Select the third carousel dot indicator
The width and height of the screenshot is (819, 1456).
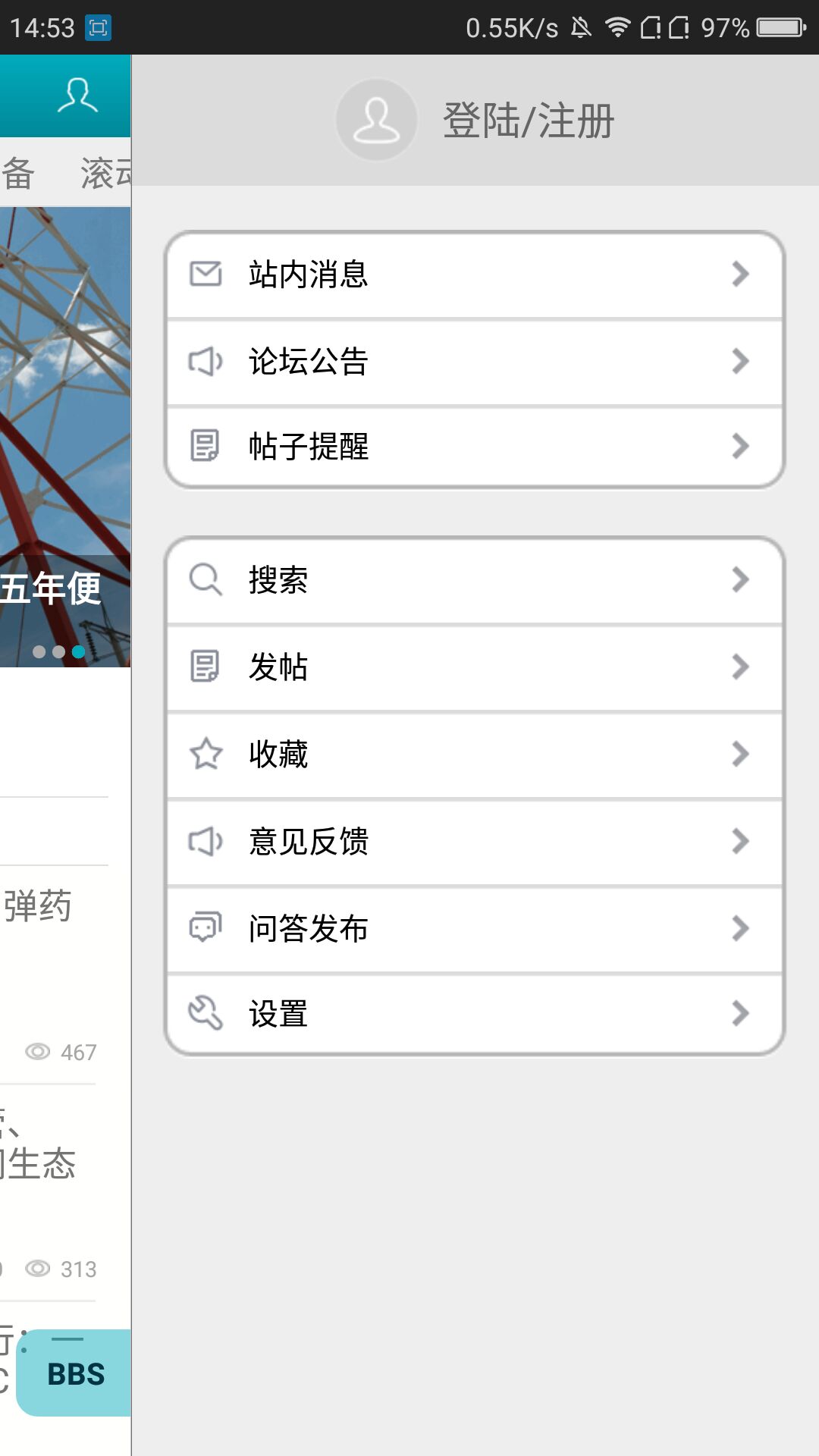[80, 651]
